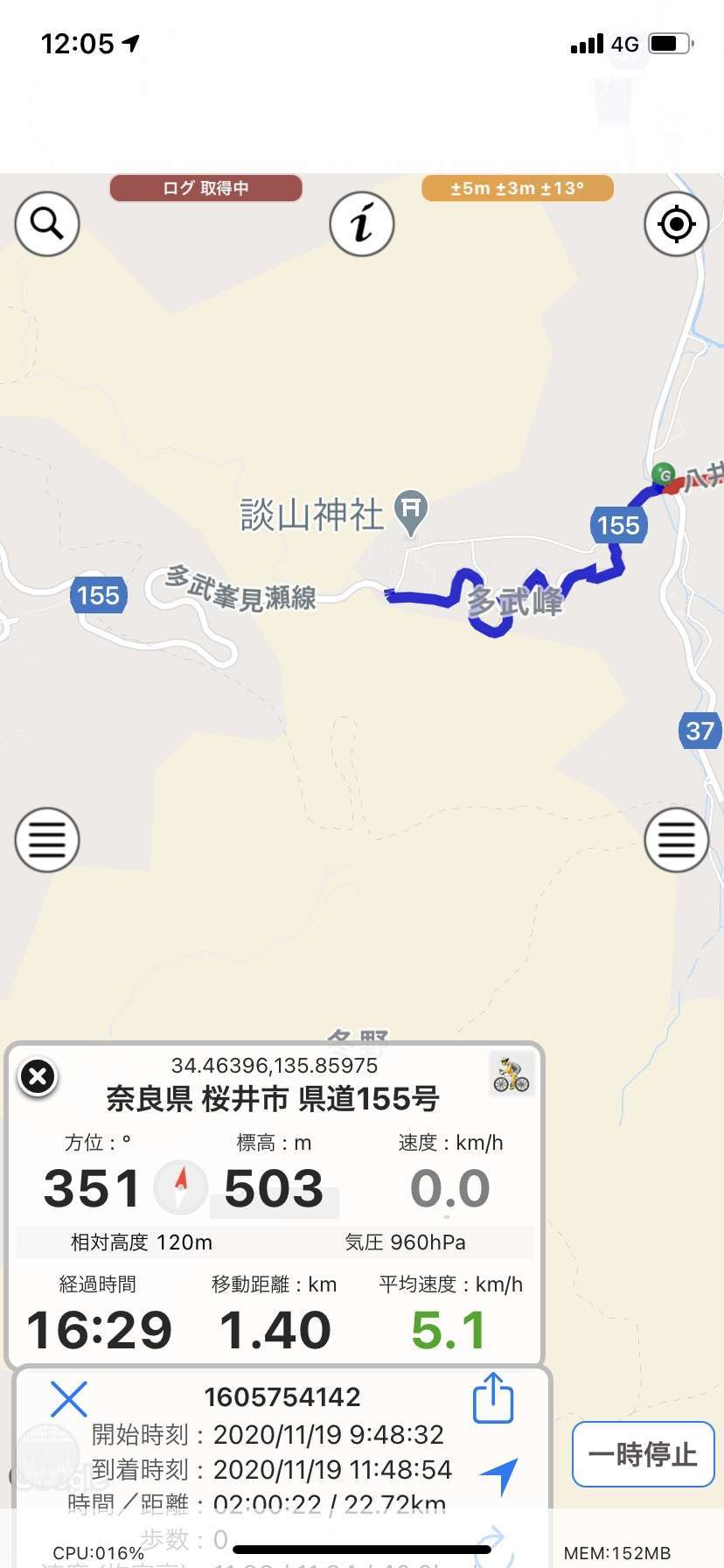Tap the blue navigation arrow

click(x=499, y=1476)
